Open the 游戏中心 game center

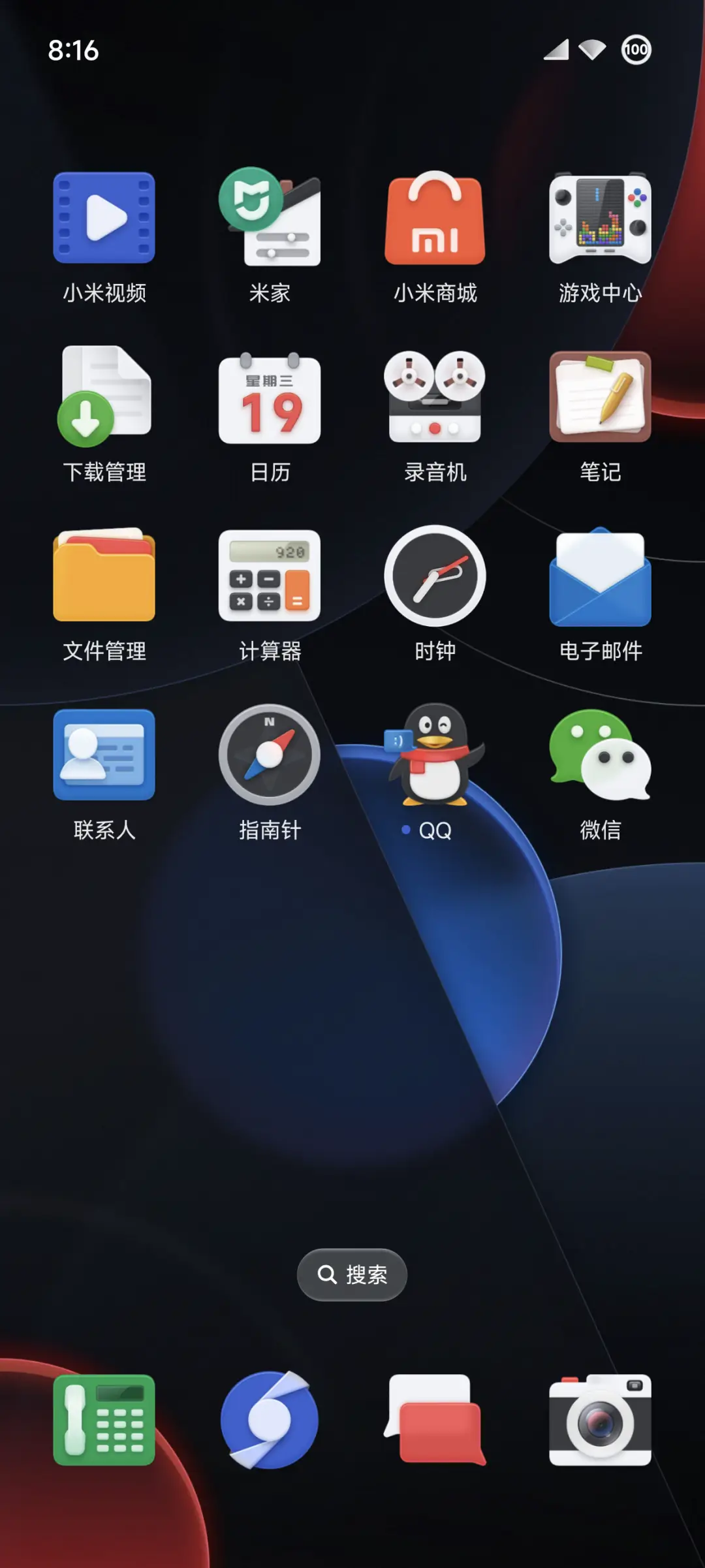tap(600, 219)
